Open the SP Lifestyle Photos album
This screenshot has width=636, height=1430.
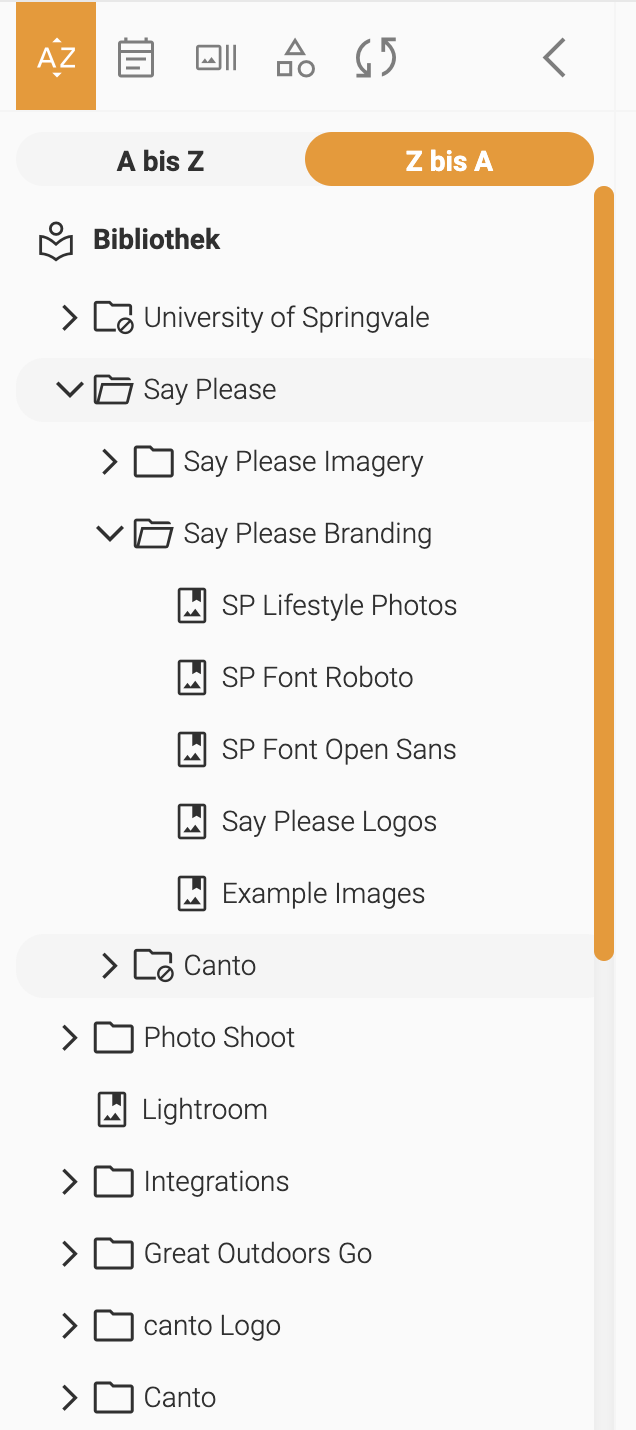pyautogui.click(x=340, y=606)
